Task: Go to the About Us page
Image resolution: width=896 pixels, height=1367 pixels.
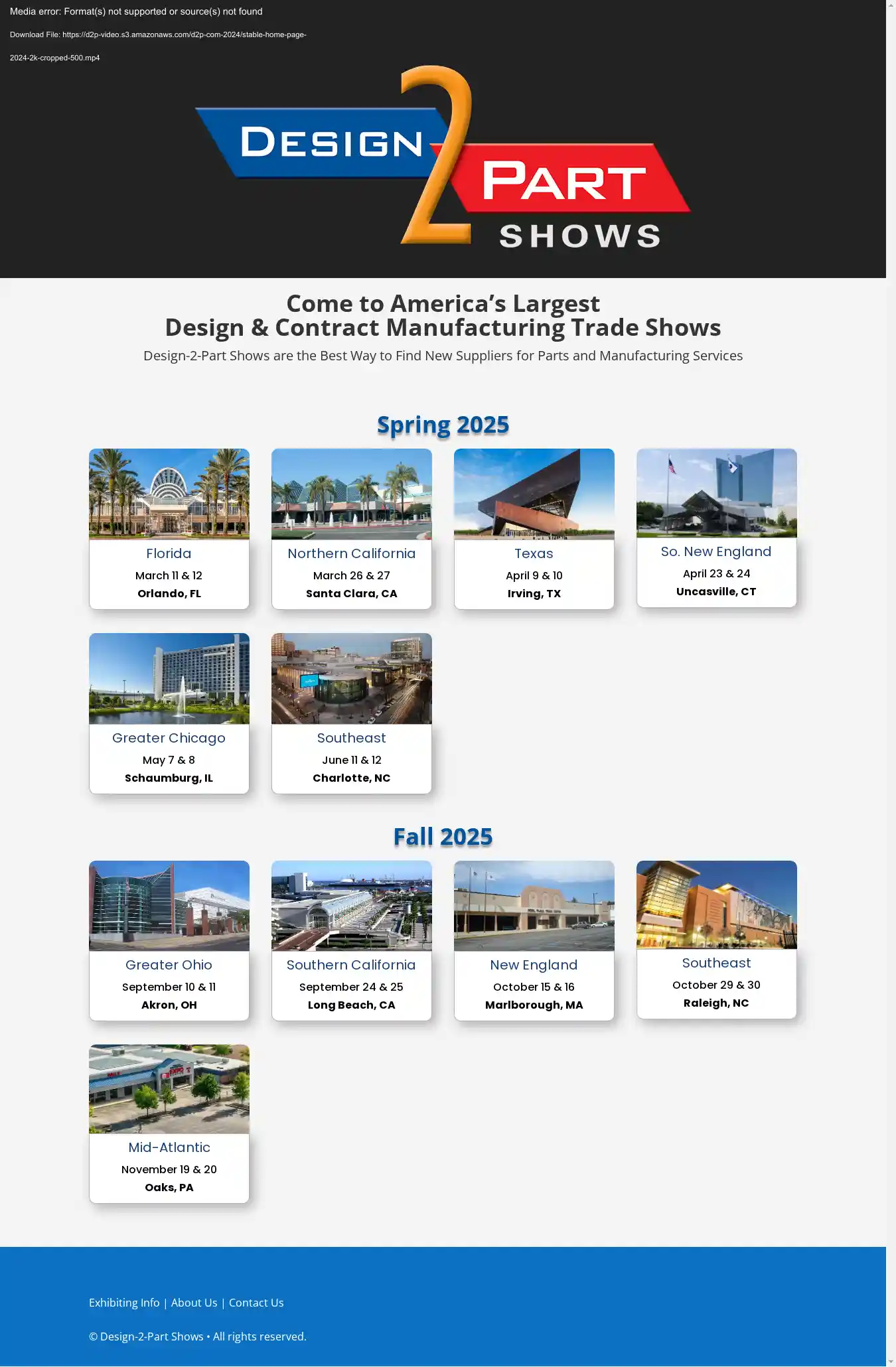Action: [194, 1303]
